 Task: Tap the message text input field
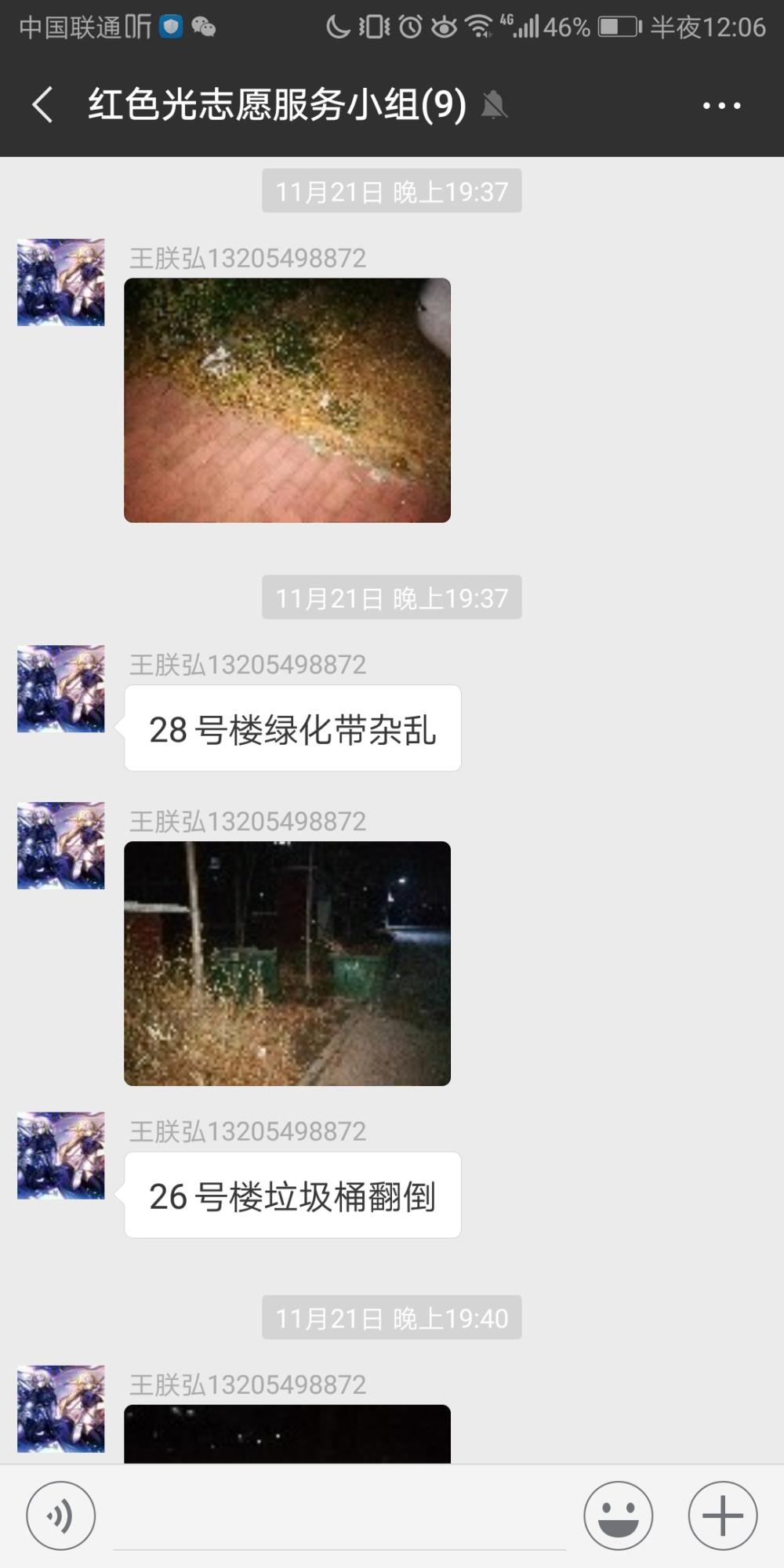339,1517
